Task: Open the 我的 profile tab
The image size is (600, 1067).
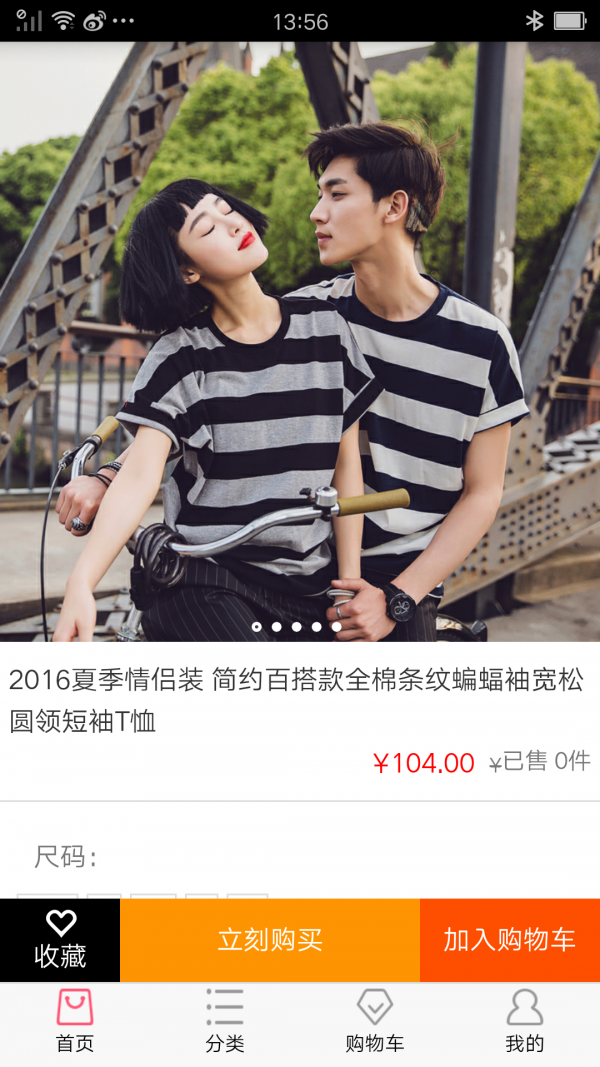Action: (524, 1023)
